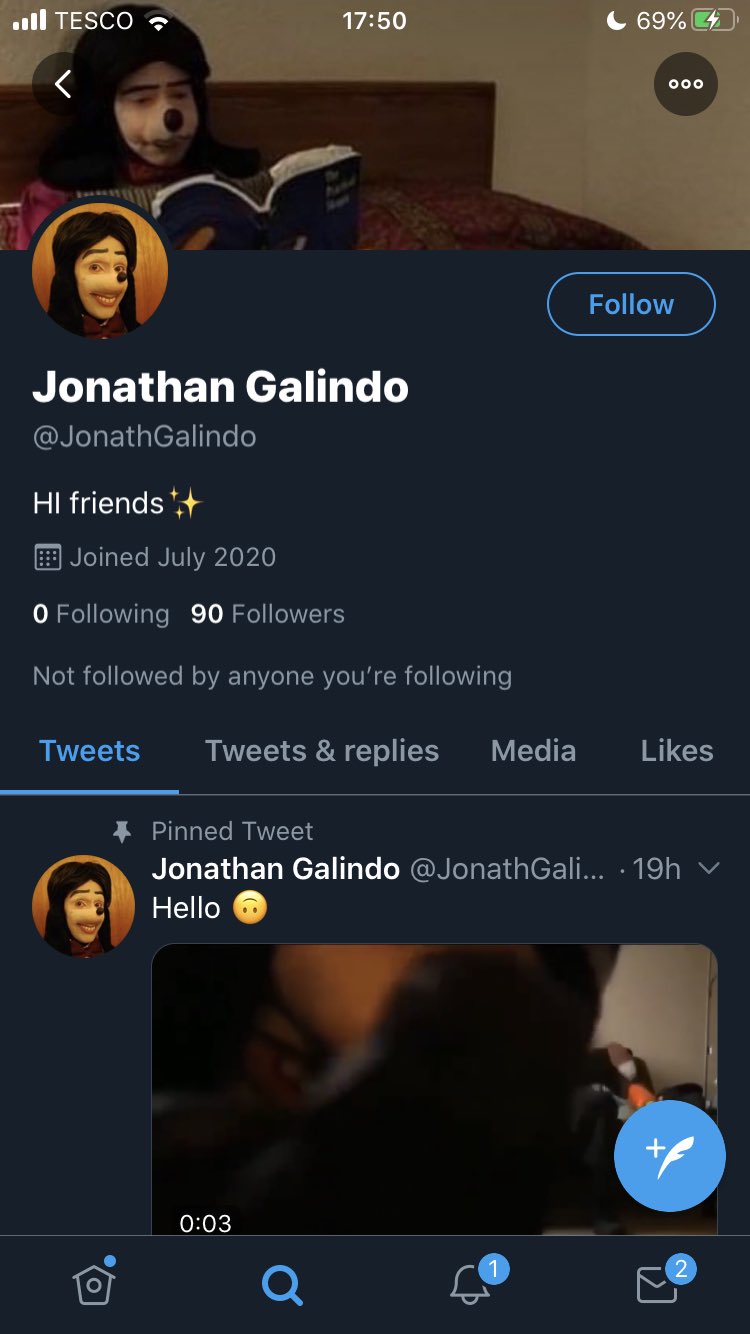View the 90 Followers list

point(266,614)
